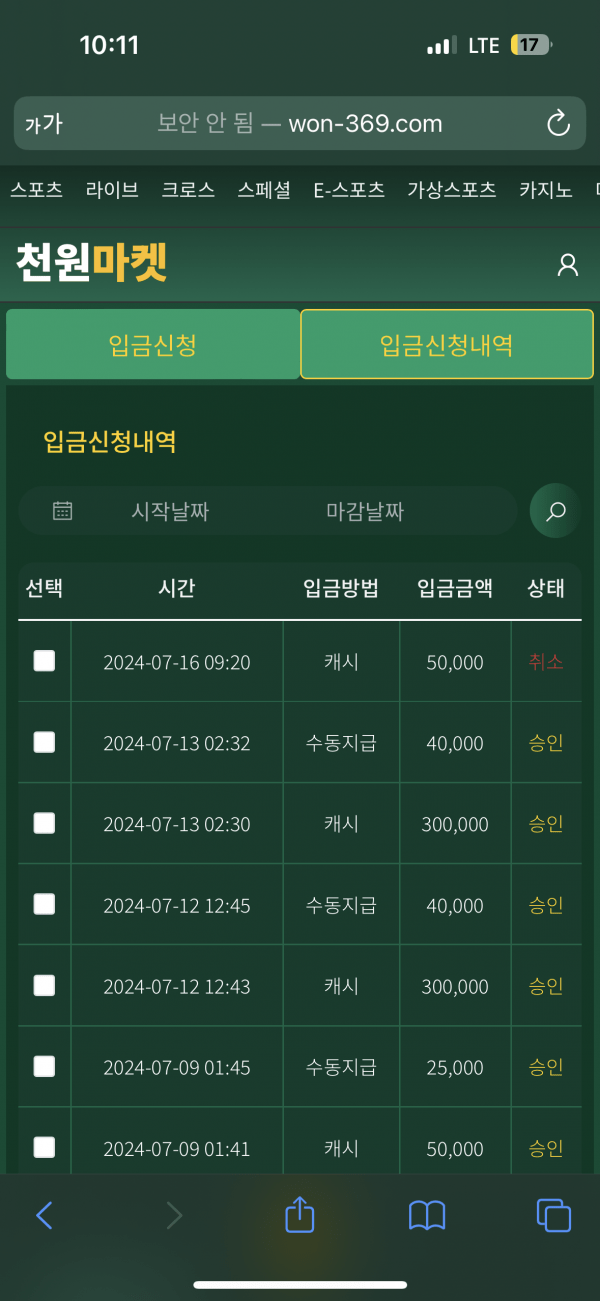The height and width of the screenshot is (1301, 600).
Task: Select the 입금신청내역 tab
Action: [446, 345]
